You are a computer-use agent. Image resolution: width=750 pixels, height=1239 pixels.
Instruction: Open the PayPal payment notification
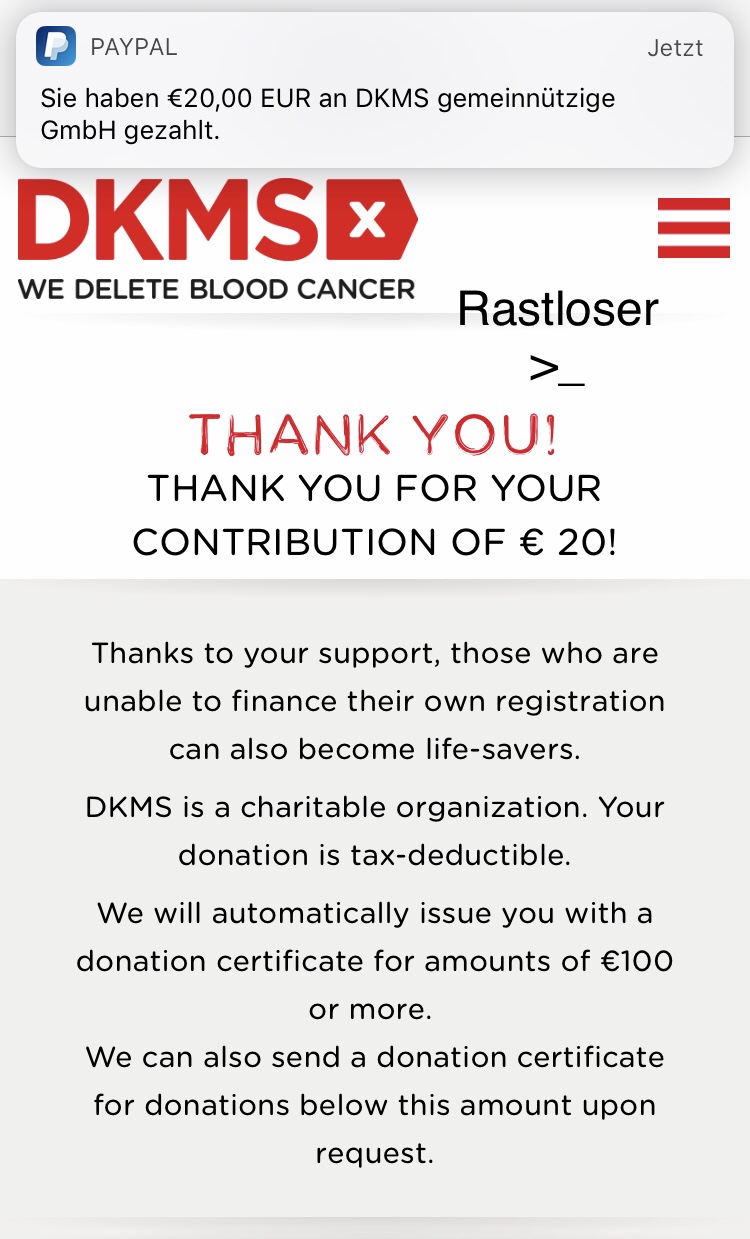click(x=375, y=90)
